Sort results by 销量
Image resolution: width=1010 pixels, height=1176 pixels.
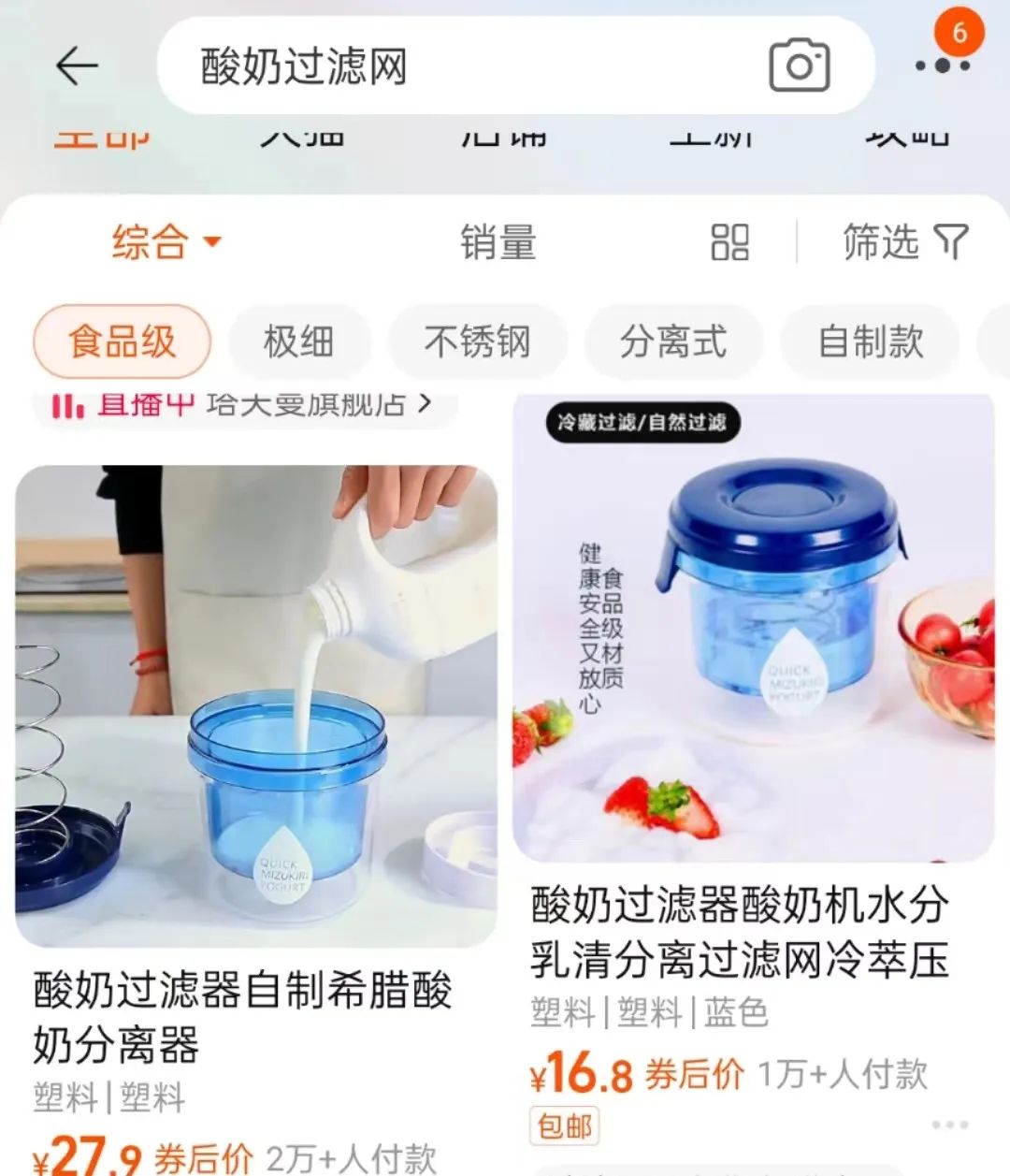click(498, 242)
